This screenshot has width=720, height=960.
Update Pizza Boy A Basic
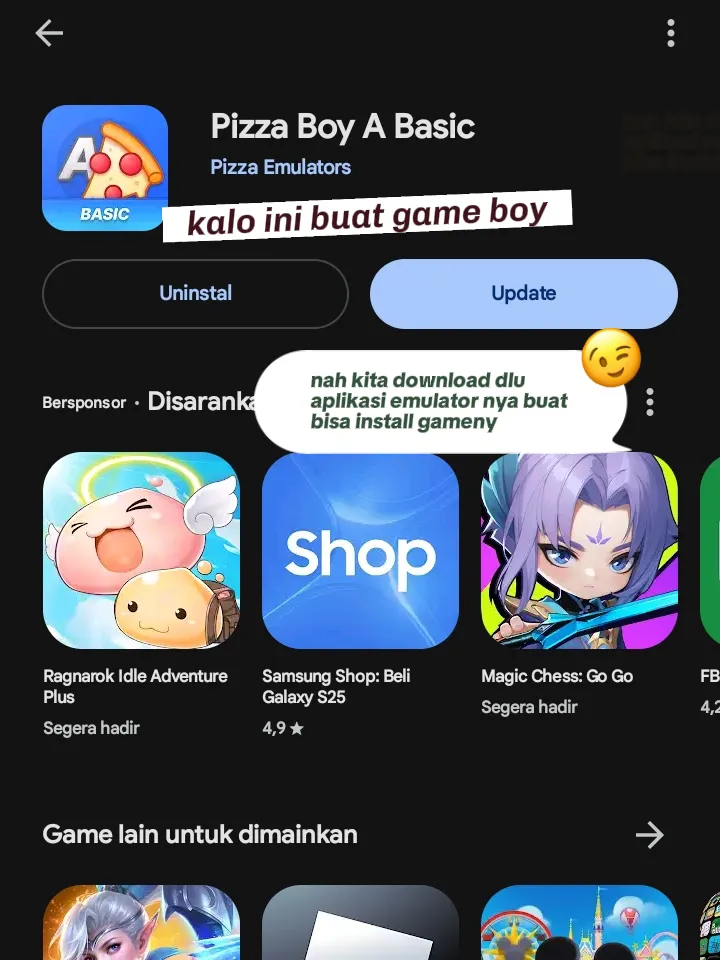tap(523, 293)
